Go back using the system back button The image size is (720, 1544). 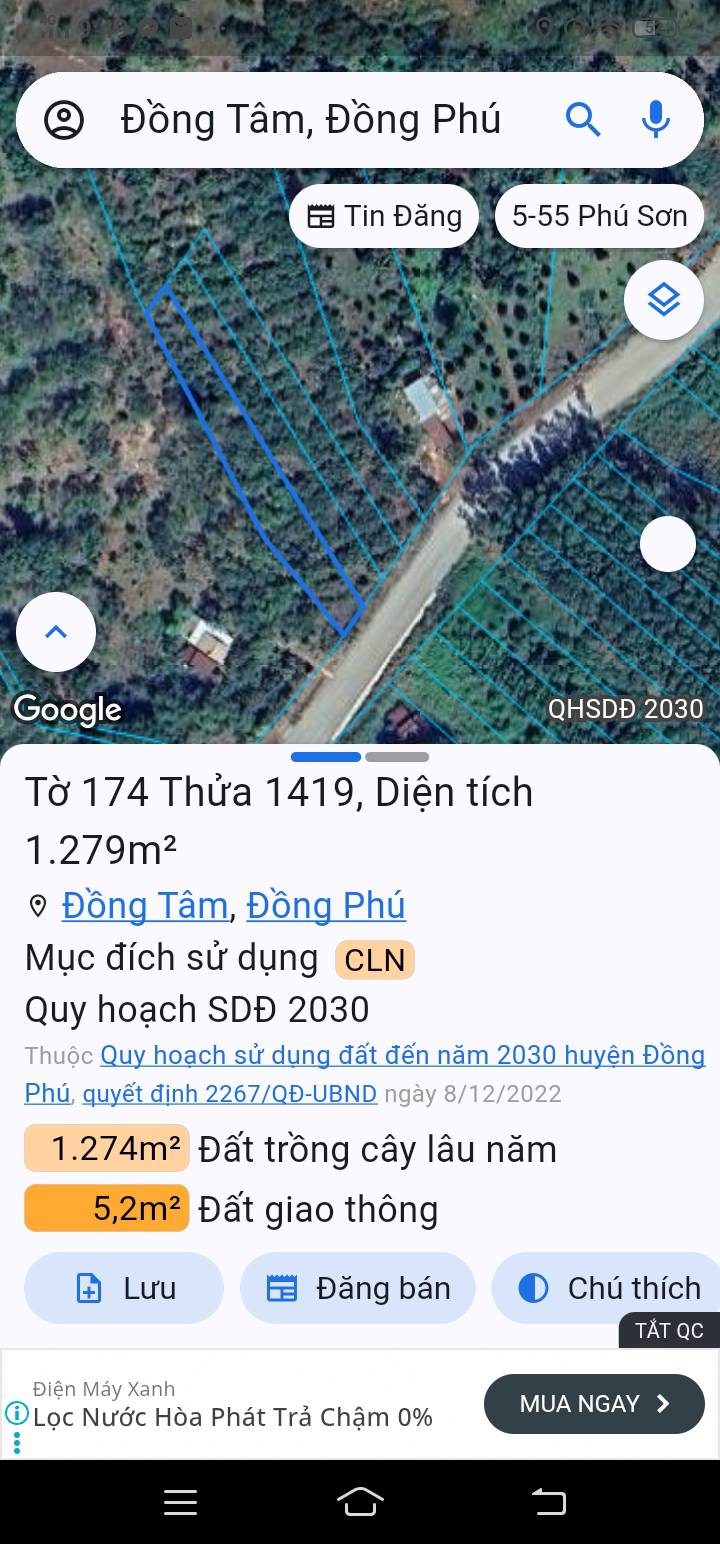coord(548,1502)
